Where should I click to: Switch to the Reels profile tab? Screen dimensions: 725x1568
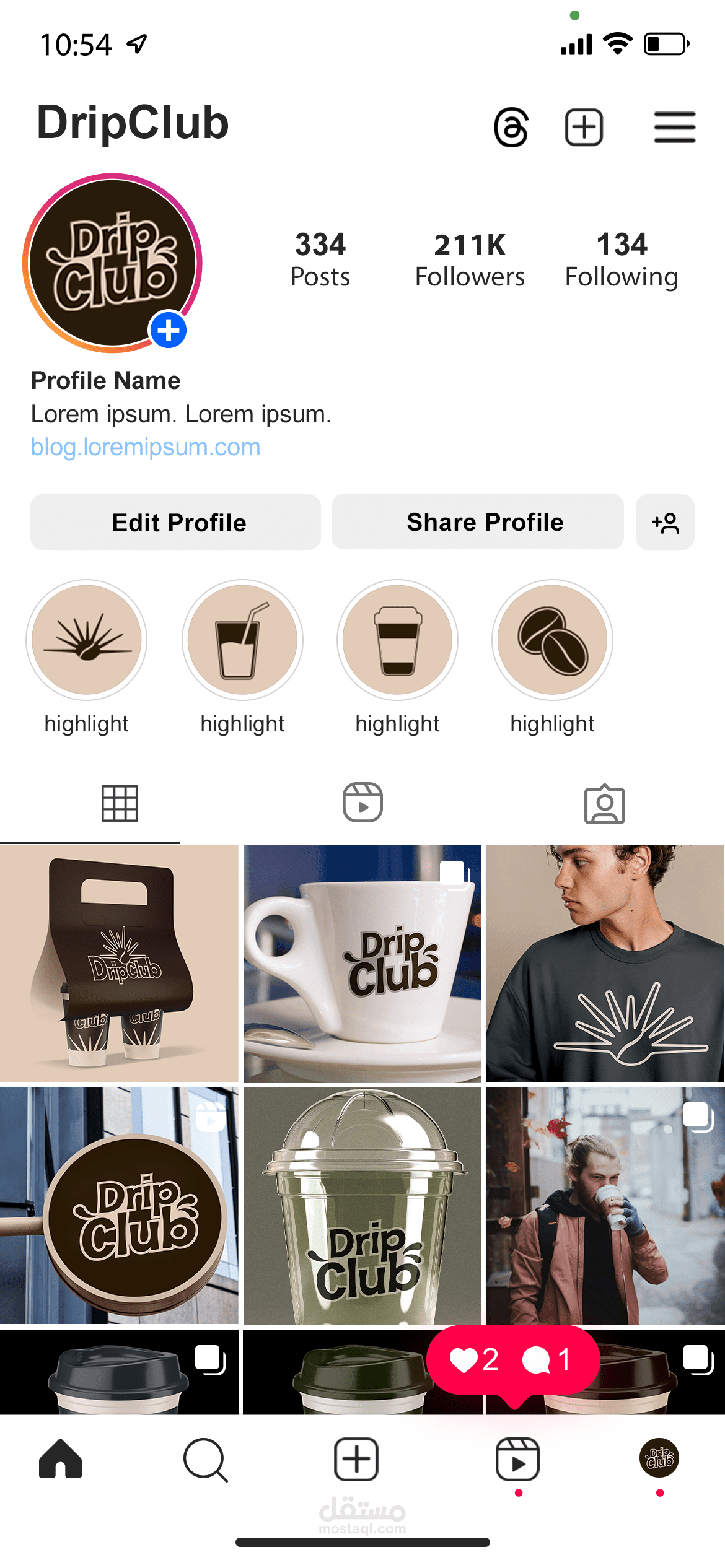(x=362, y=803)
